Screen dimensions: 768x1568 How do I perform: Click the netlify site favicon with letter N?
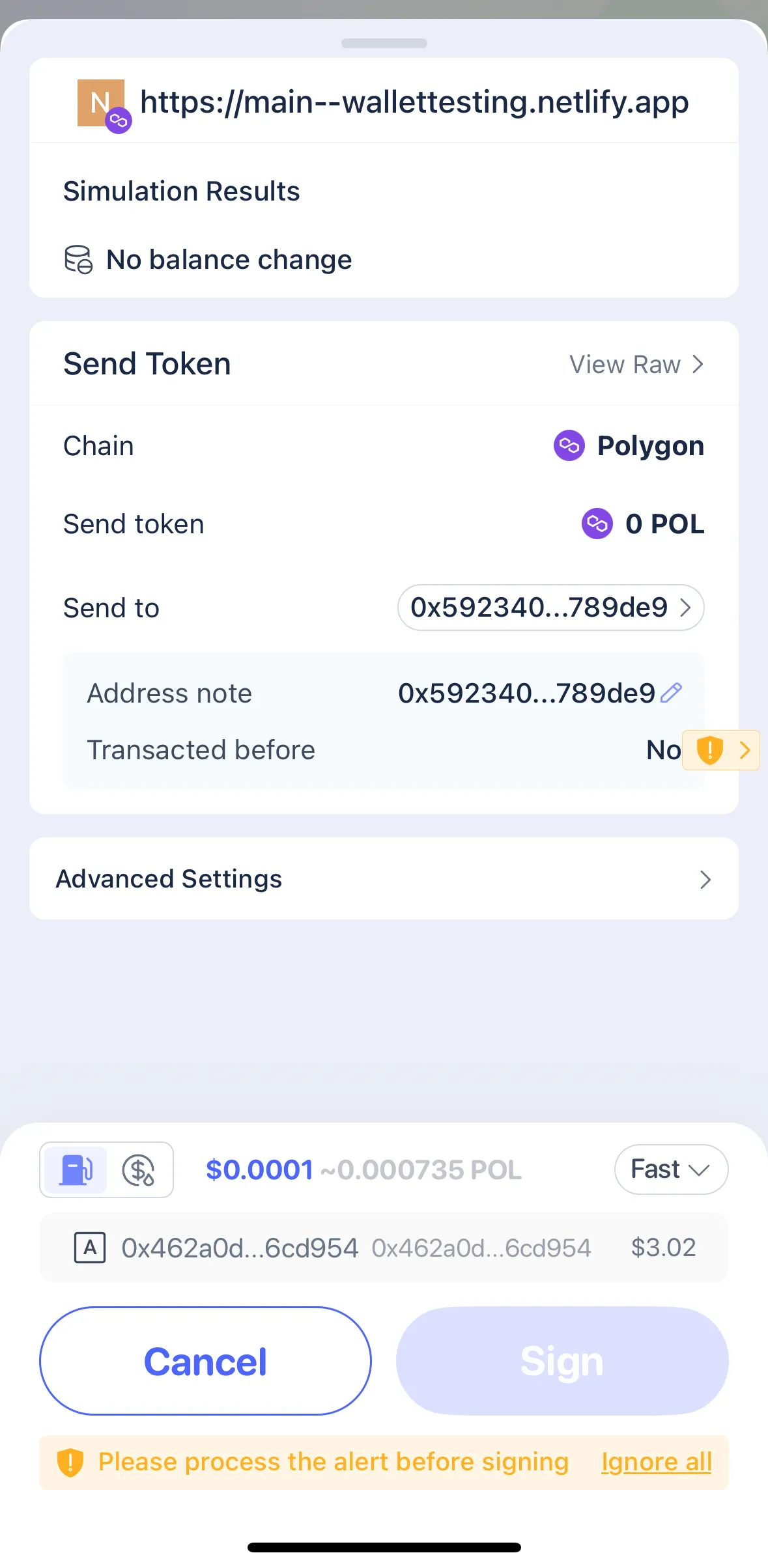click(x=100, y=102)
